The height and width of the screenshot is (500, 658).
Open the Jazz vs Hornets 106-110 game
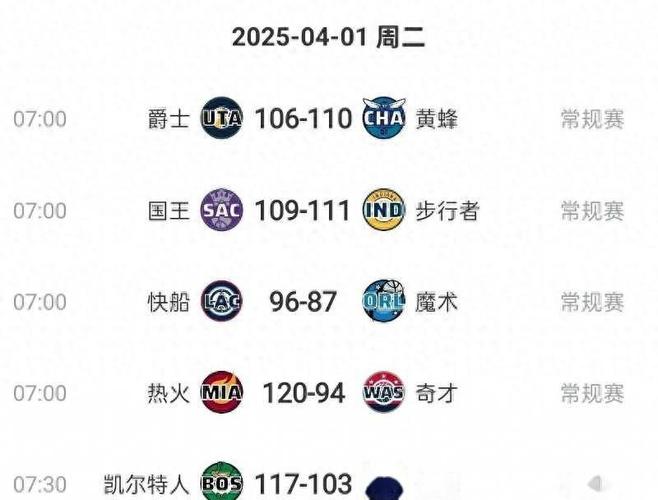(303, 119)
